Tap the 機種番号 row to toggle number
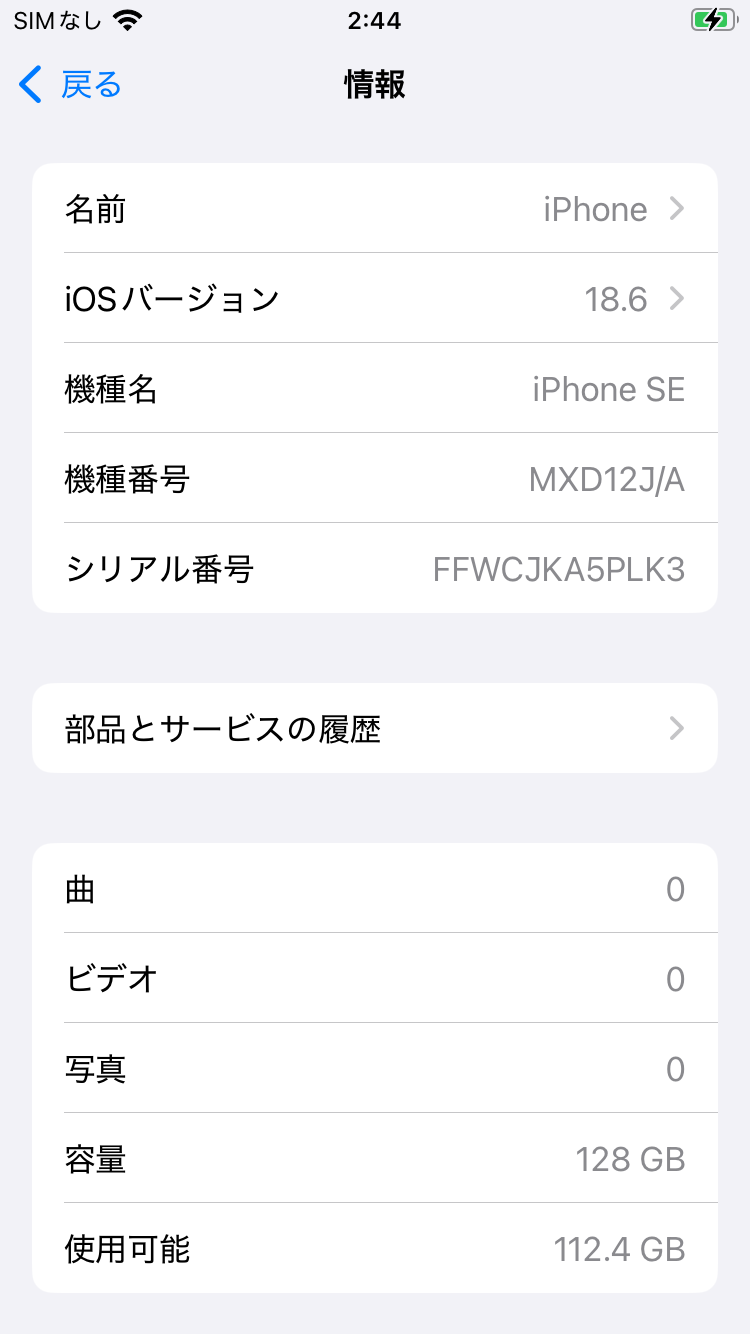 (x=375, y=478)
